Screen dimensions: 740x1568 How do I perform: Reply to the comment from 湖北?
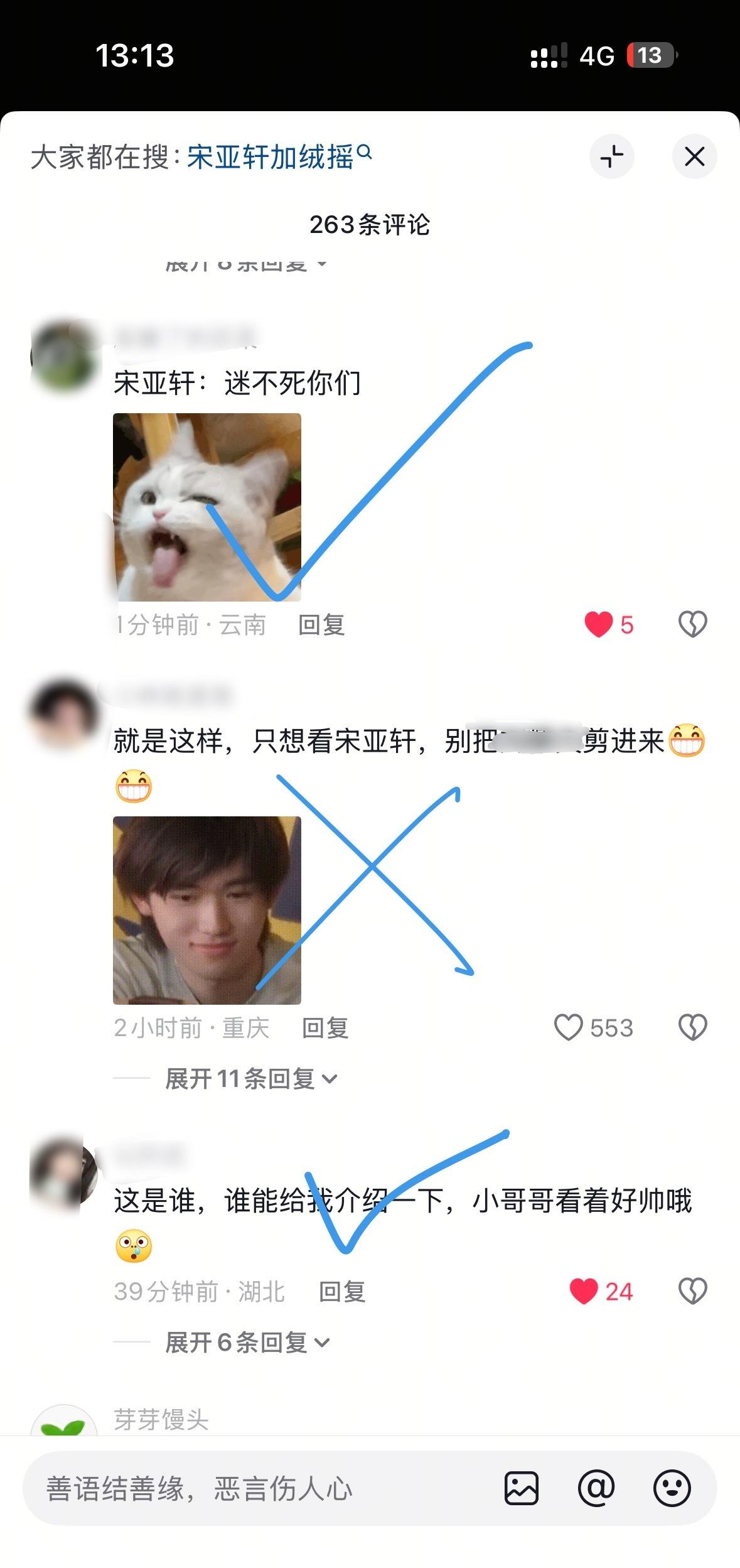pyautogui.click(x=342, y=1292)
